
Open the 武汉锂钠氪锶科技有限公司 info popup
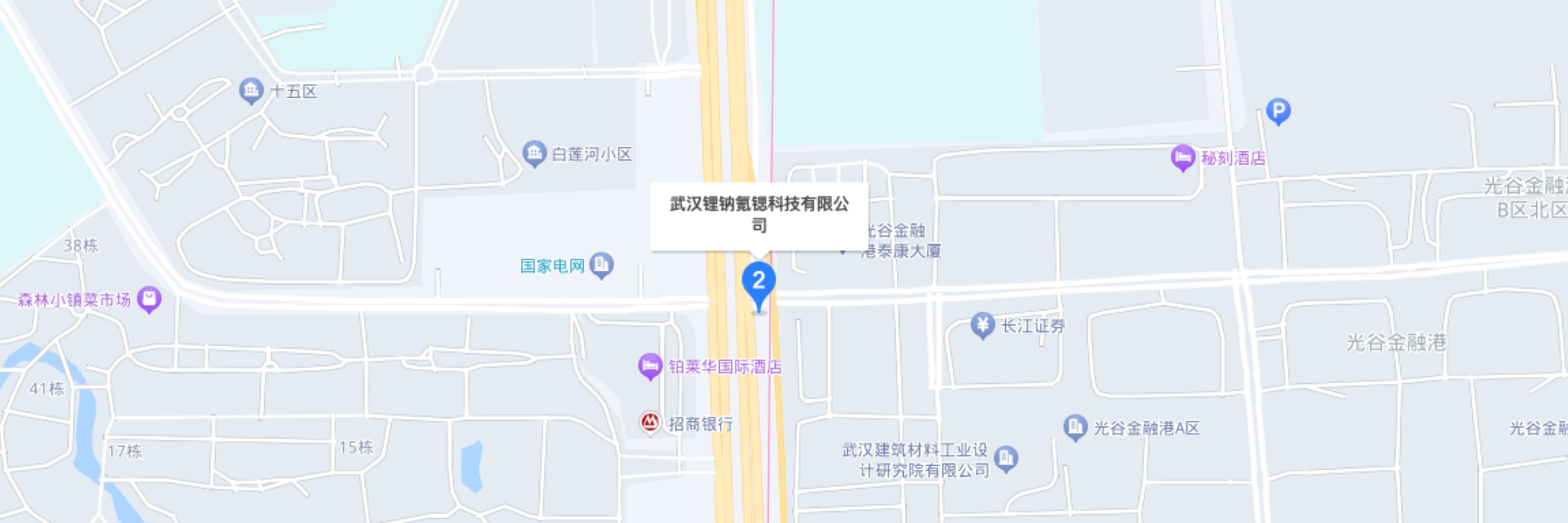759,214
